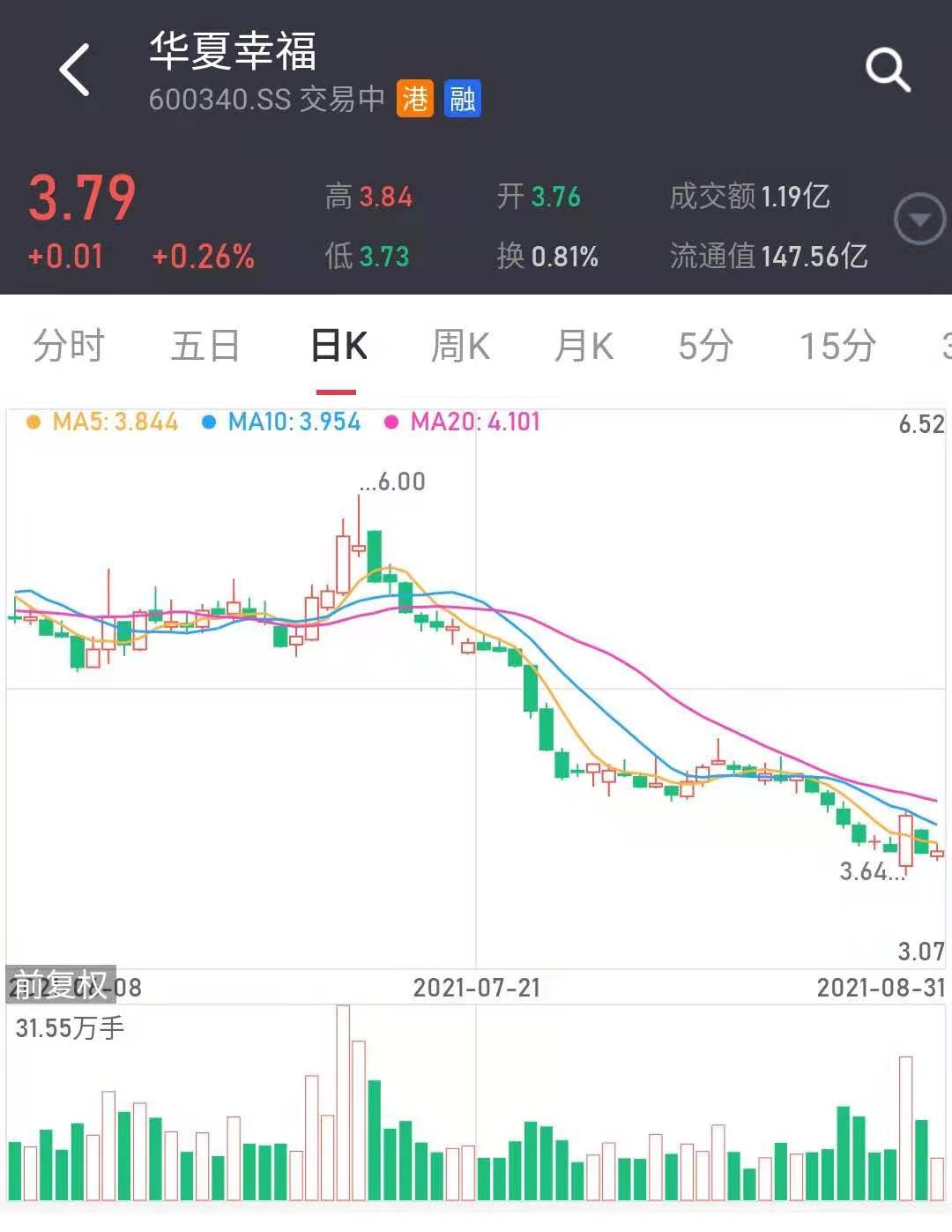
Task: Switch to the 15分 chart tab
Action: click(837, 346)
